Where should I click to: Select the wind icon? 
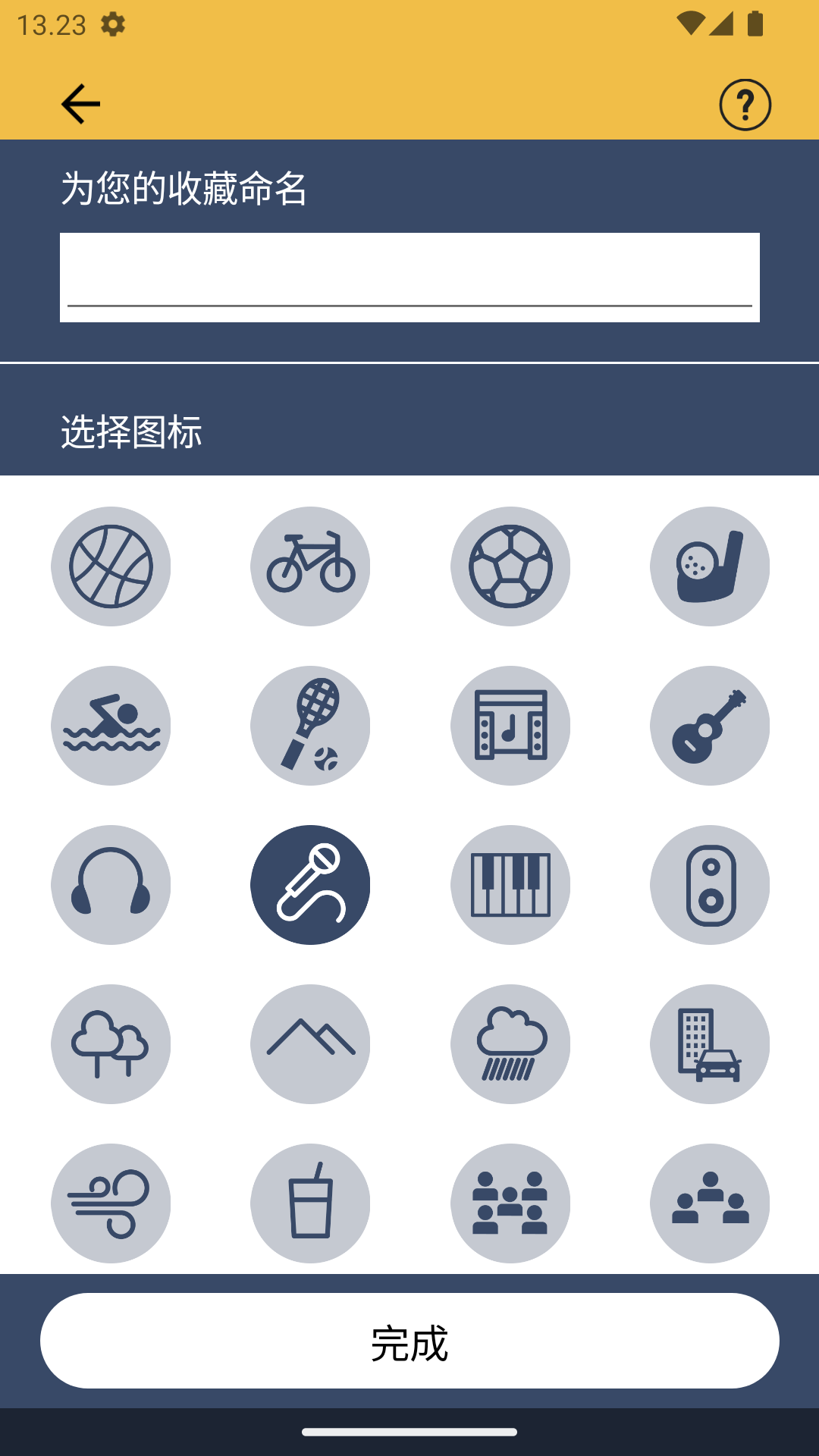click(x=111, y=1203)
